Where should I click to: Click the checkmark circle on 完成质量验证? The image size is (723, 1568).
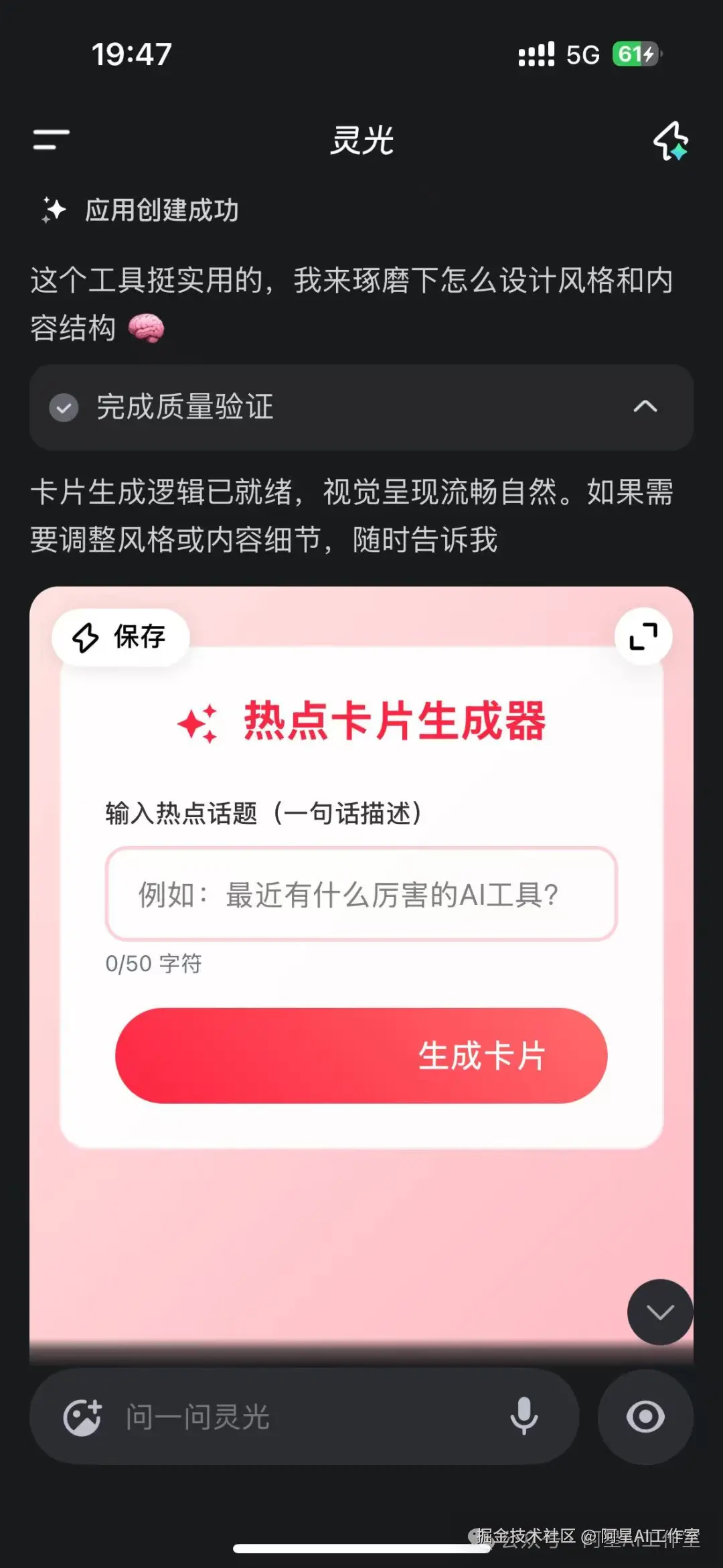[64, 408]
